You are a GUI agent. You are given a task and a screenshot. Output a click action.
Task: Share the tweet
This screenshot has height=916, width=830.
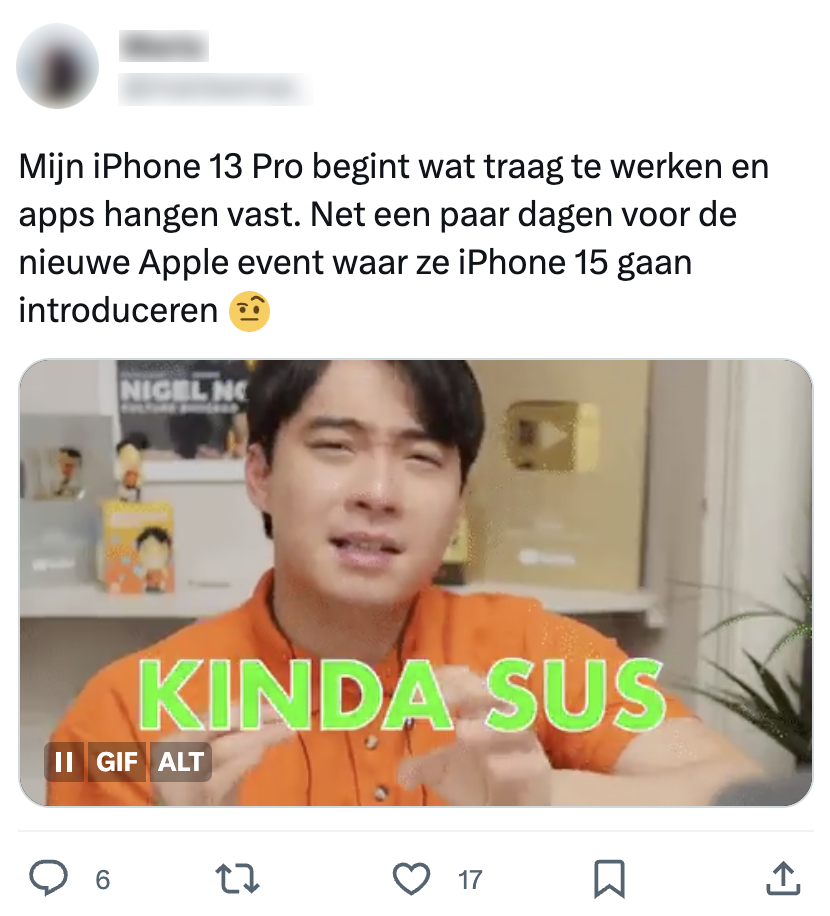pyautogui.click(x=783, y=879)
